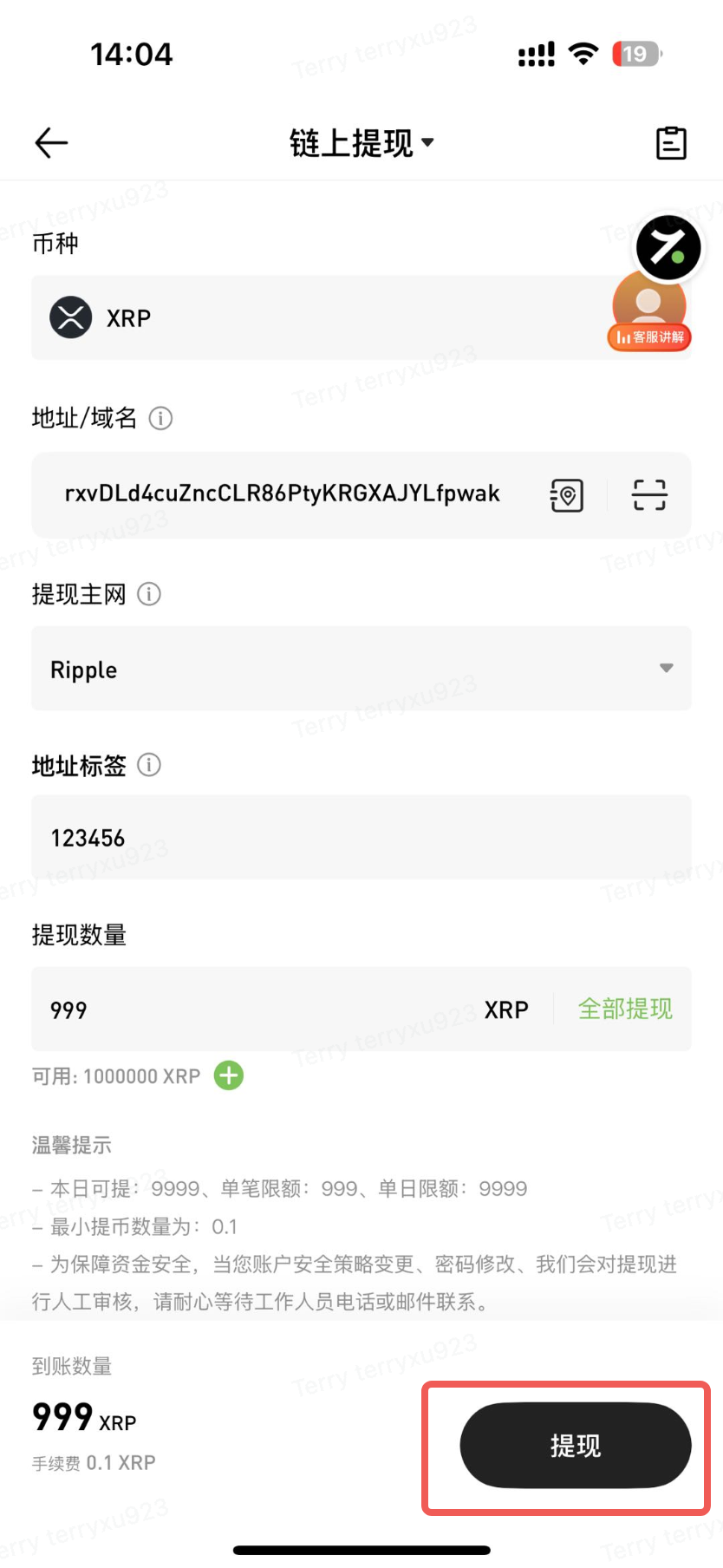Tap the green plus to add funds
Screen dimensions: 723x1568
point(229,1076)
